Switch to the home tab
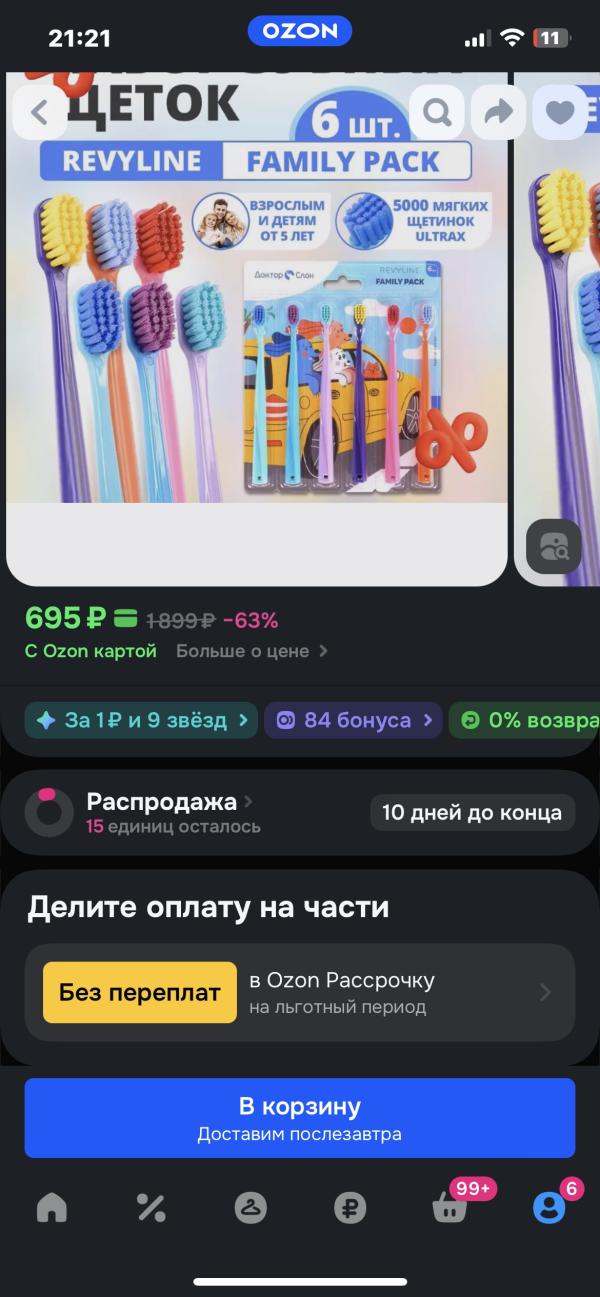 (x=51, y=1208)
